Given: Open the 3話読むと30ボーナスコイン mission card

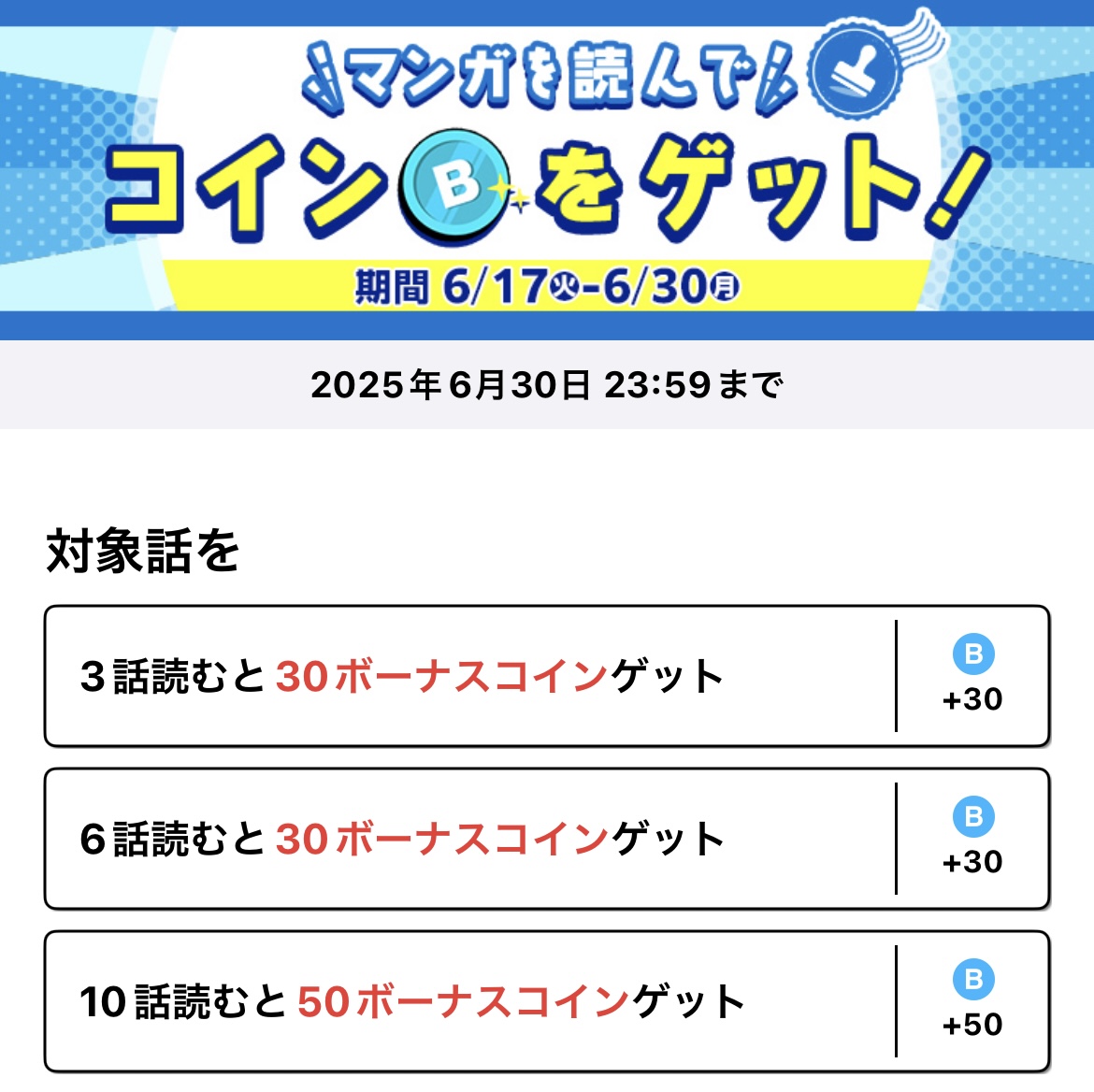Looking at the screenshot, I should tap(547, 676).
